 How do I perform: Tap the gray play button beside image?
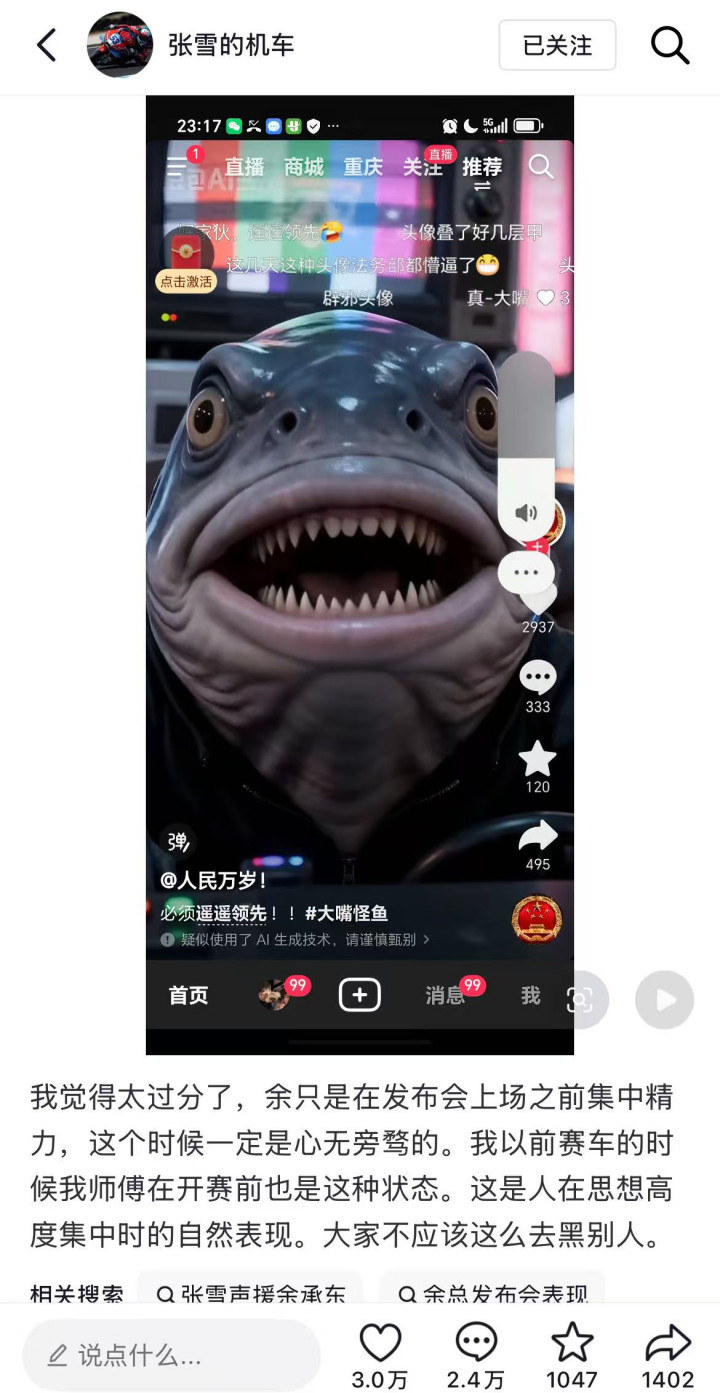coord(664,999)
